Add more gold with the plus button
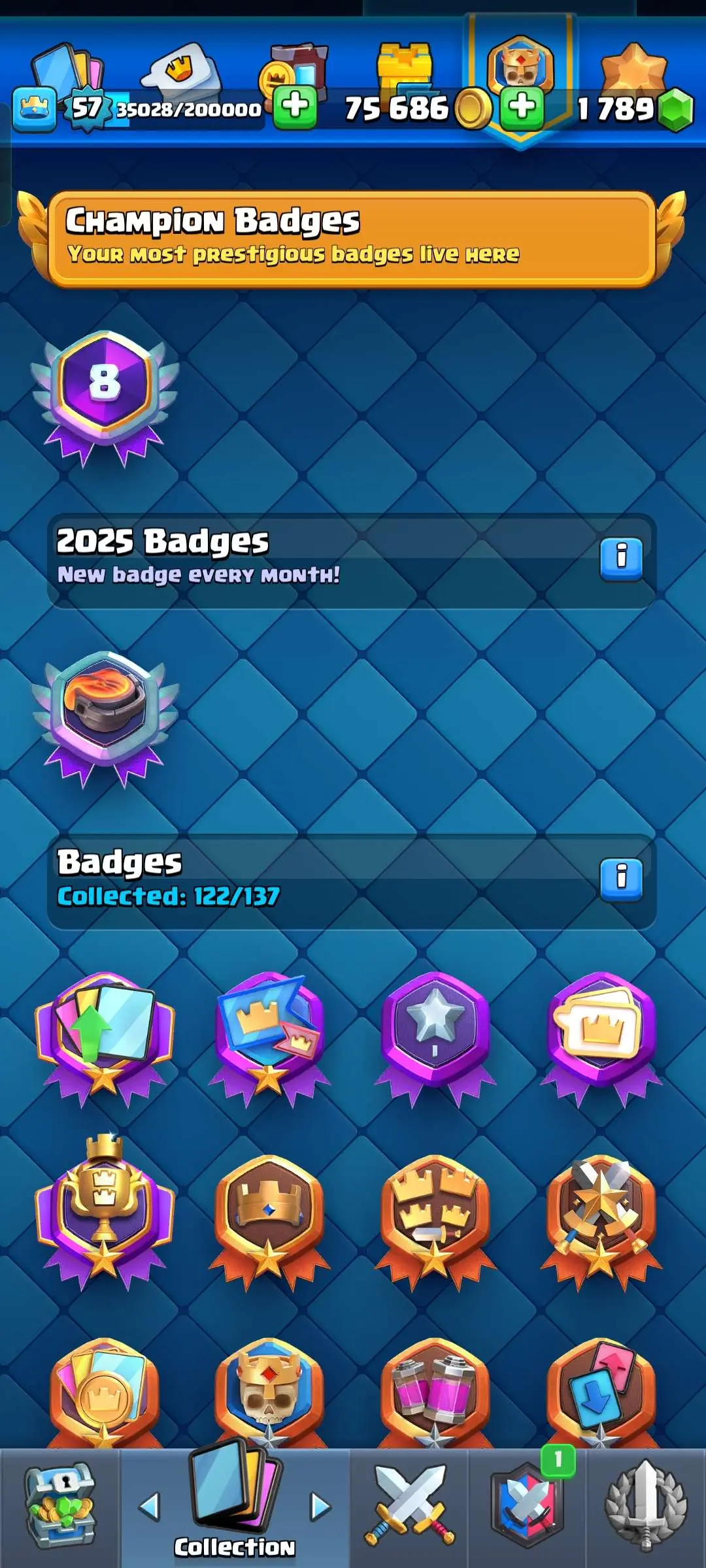The image size is (706, 1568). (522, 107)
